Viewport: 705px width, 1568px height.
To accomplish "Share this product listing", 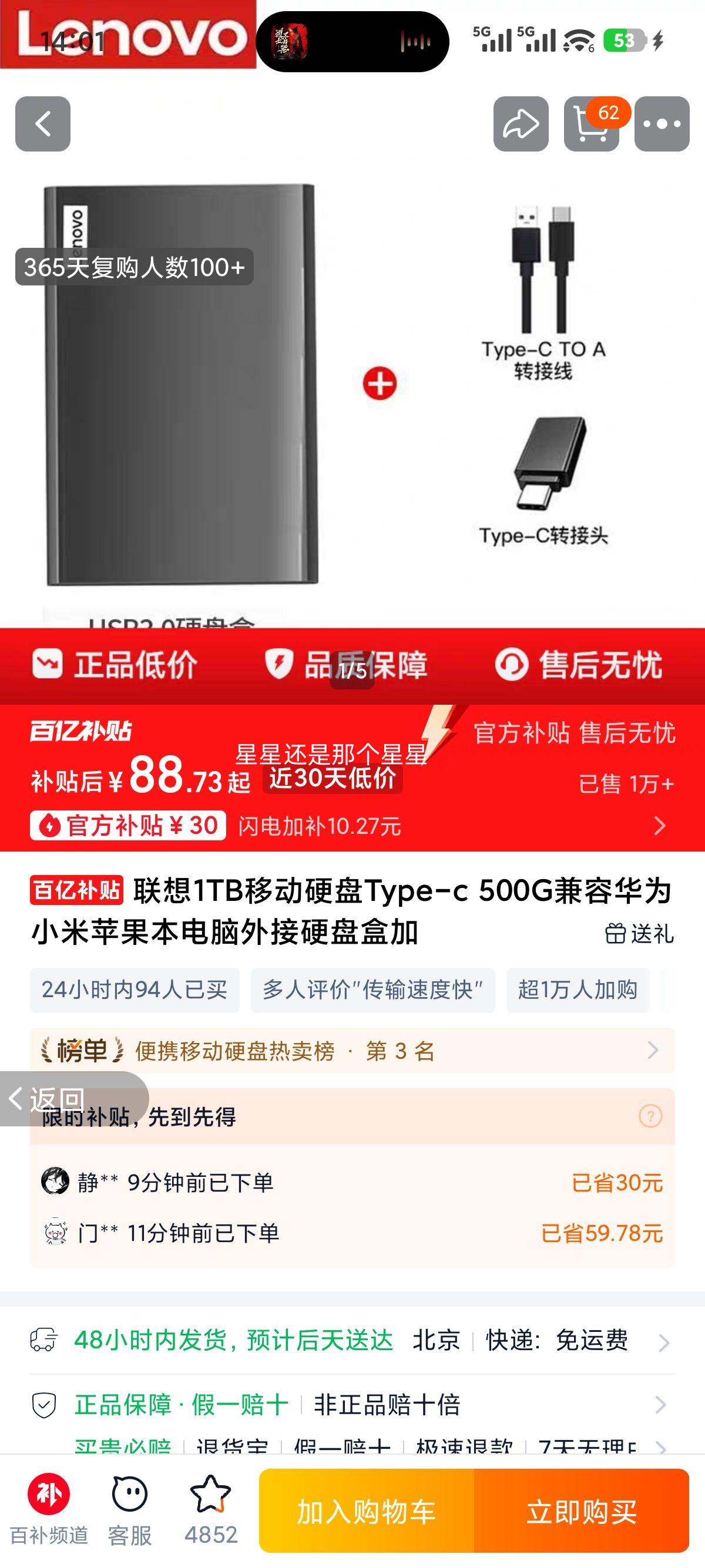I will 521,122.
